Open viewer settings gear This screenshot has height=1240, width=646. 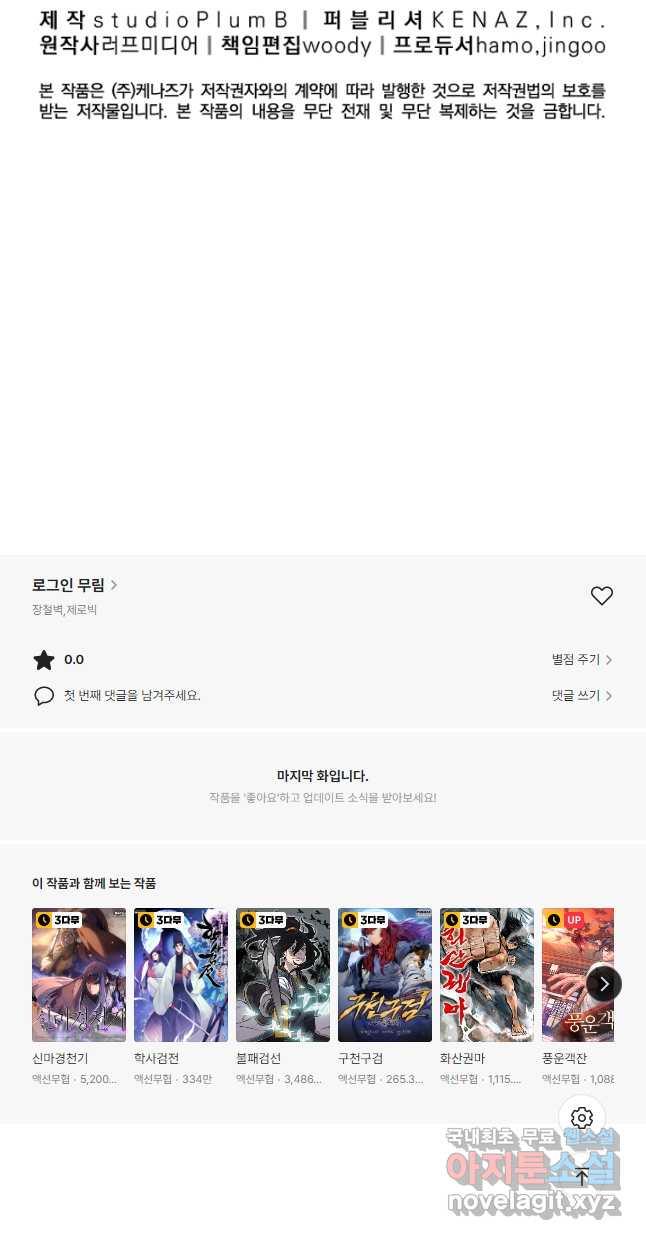click(582, 1118)
